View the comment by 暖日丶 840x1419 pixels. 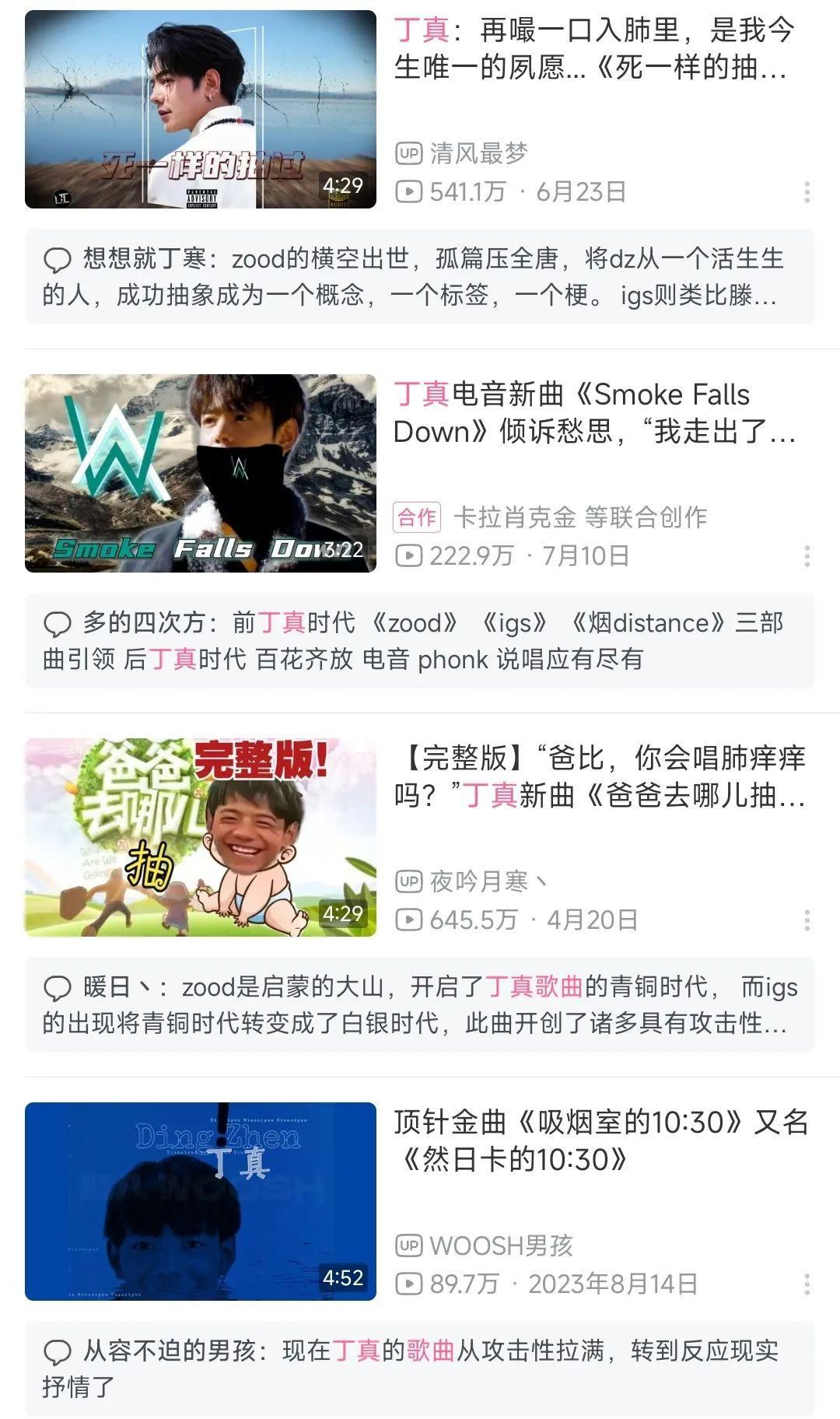coord(419,1005)
